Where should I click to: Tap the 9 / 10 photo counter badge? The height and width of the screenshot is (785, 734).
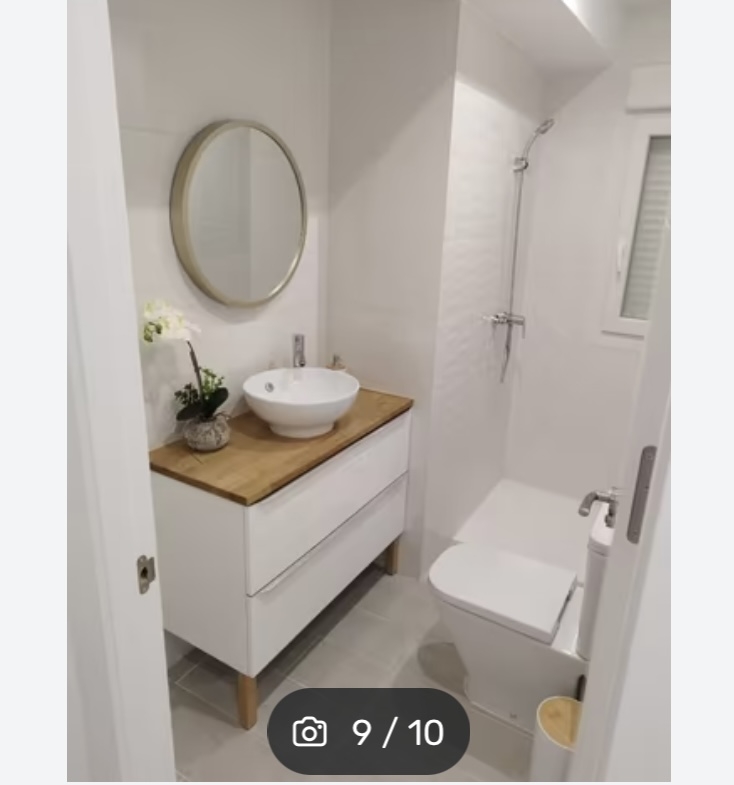[x=368, y=732]
